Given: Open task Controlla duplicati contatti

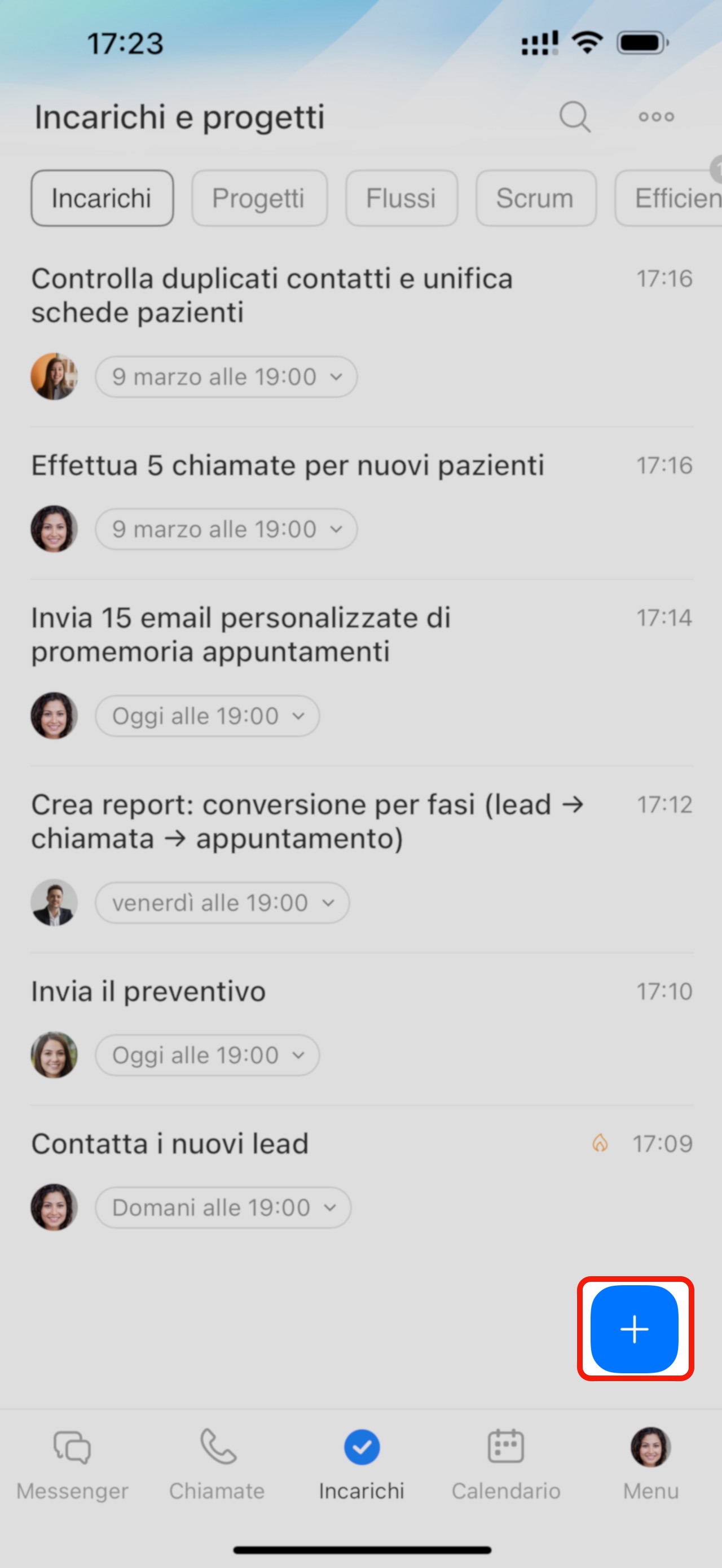Looking at the screenshot, I should pyautogui.click(x=272, y=295).
